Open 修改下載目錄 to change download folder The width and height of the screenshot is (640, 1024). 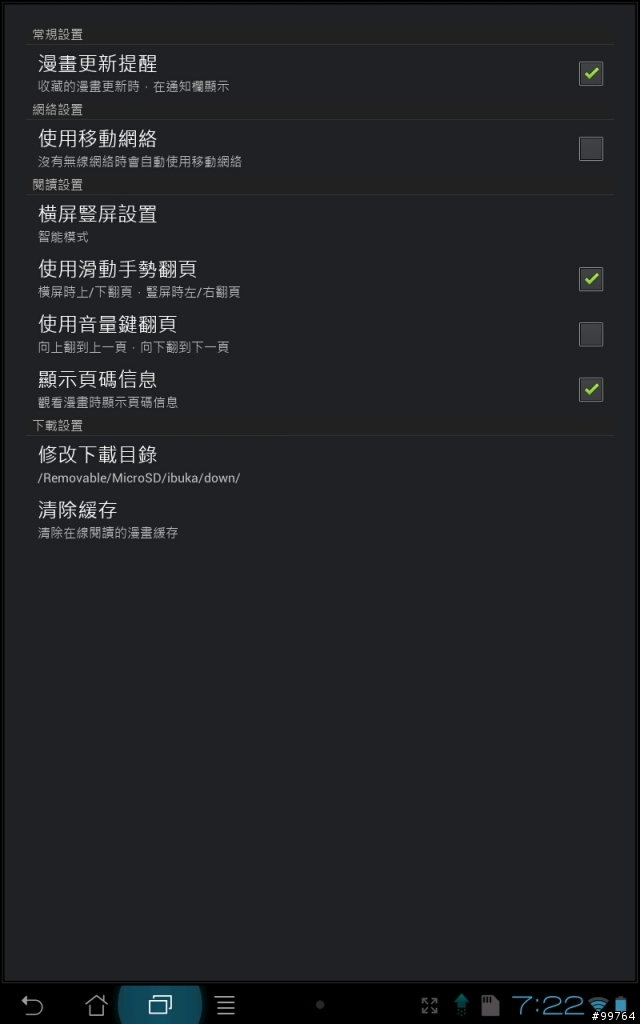click(x=320, y=464)
